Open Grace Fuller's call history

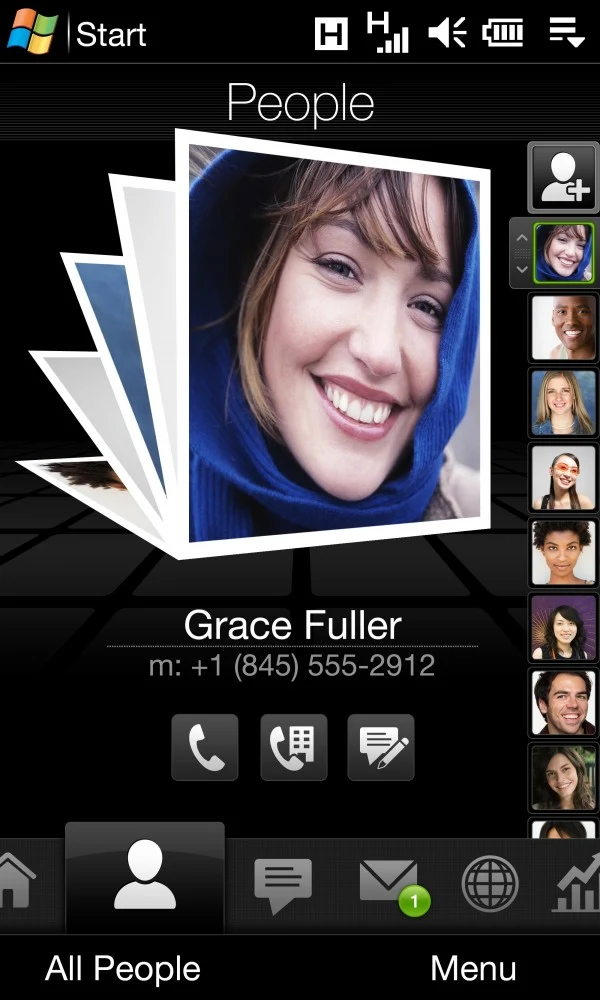(x=293, y=747)
